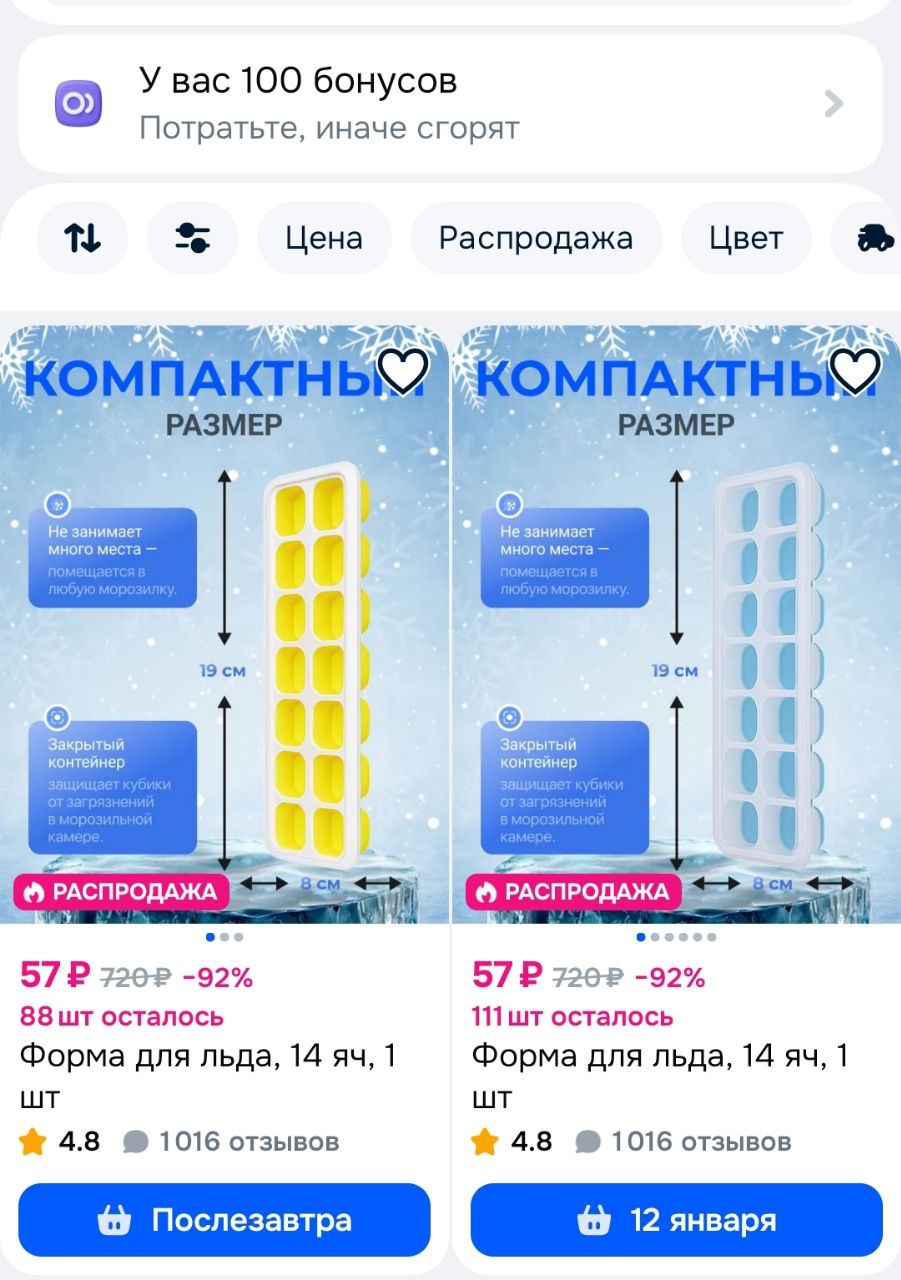This screenshot has width=901, height=1280.
Task: Open the sort options icon
Action: point(83,238)
